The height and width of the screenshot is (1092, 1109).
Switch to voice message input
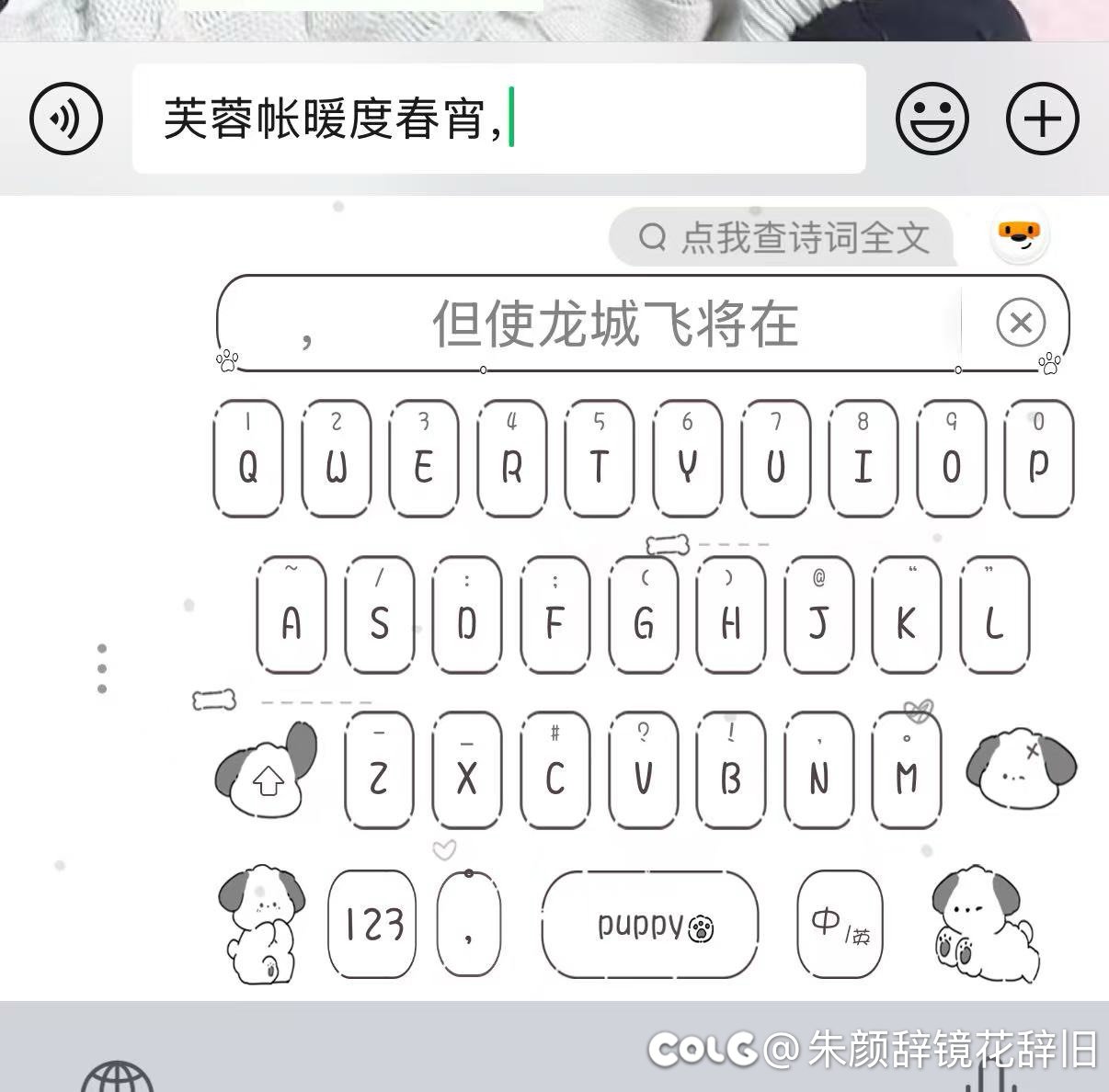(x=65, y=119)
